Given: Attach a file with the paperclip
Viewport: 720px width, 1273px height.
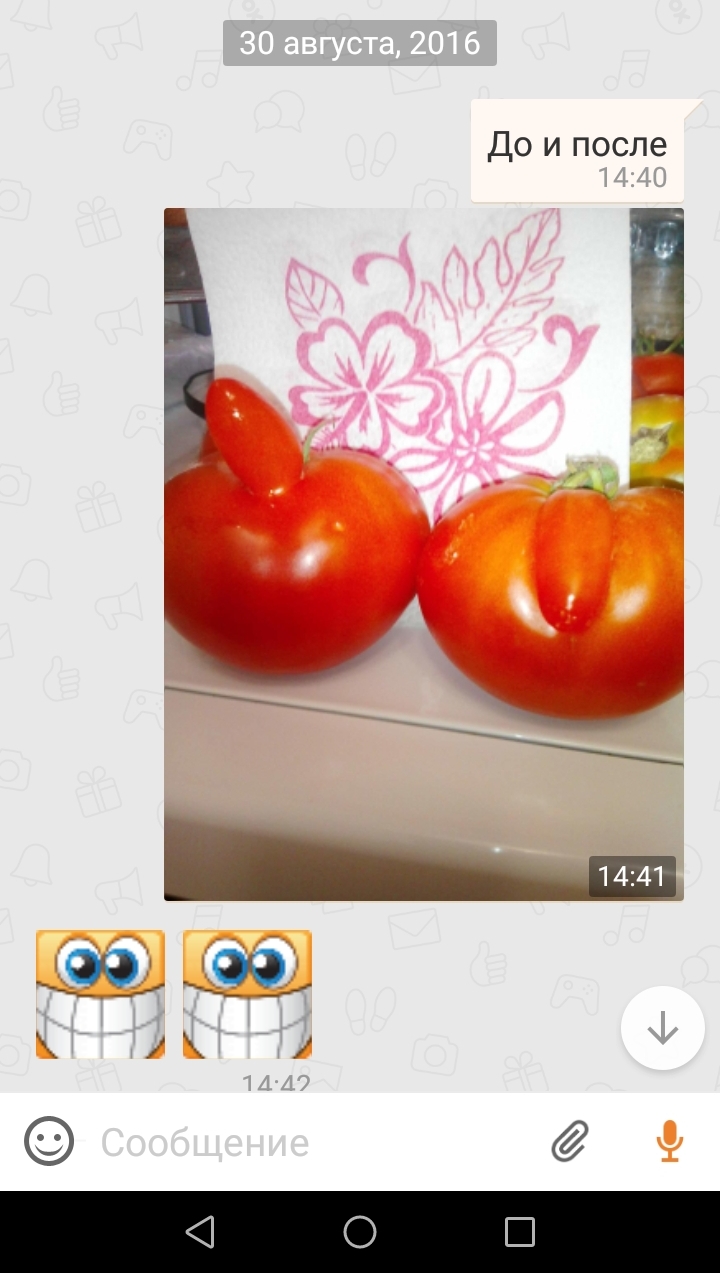Looking at the screenshot, I should coord(570,1141).
